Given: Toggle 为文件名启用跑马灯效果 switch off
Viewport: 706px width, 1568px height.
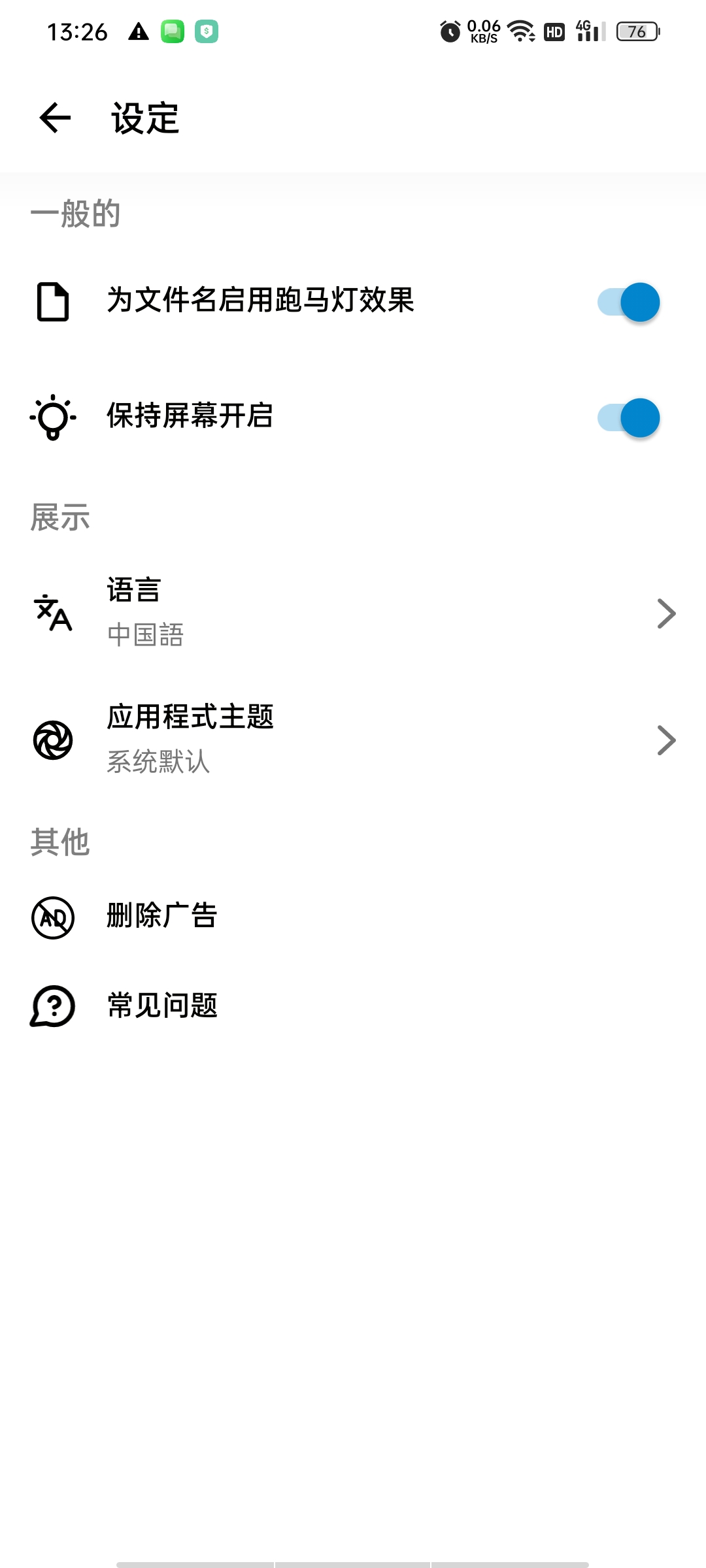Looking at the screenshot, I should pos(628,302).
